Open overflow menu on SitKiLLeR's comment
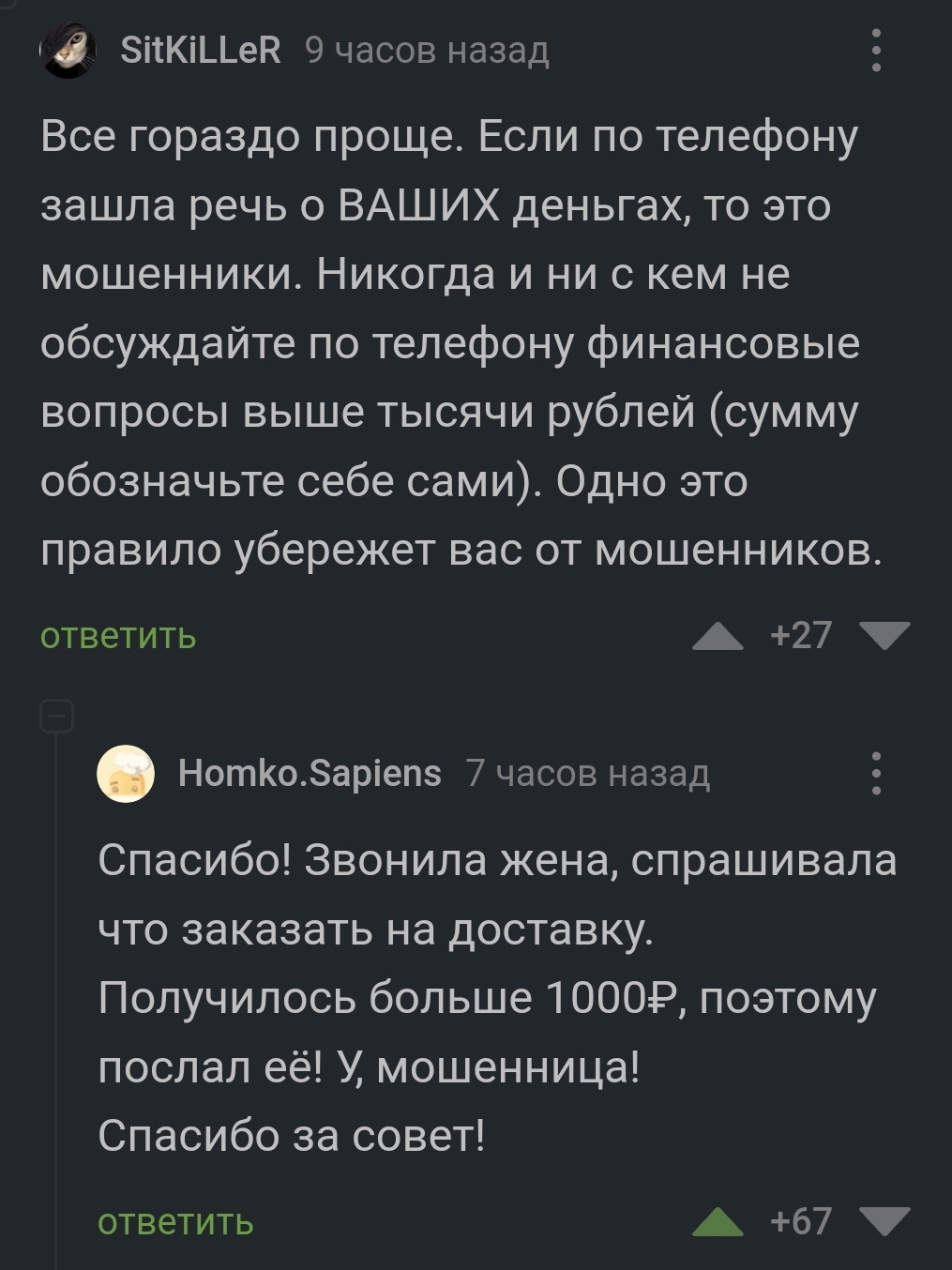952x1270 pixels. pyautogui.click(x=876, y=51)
